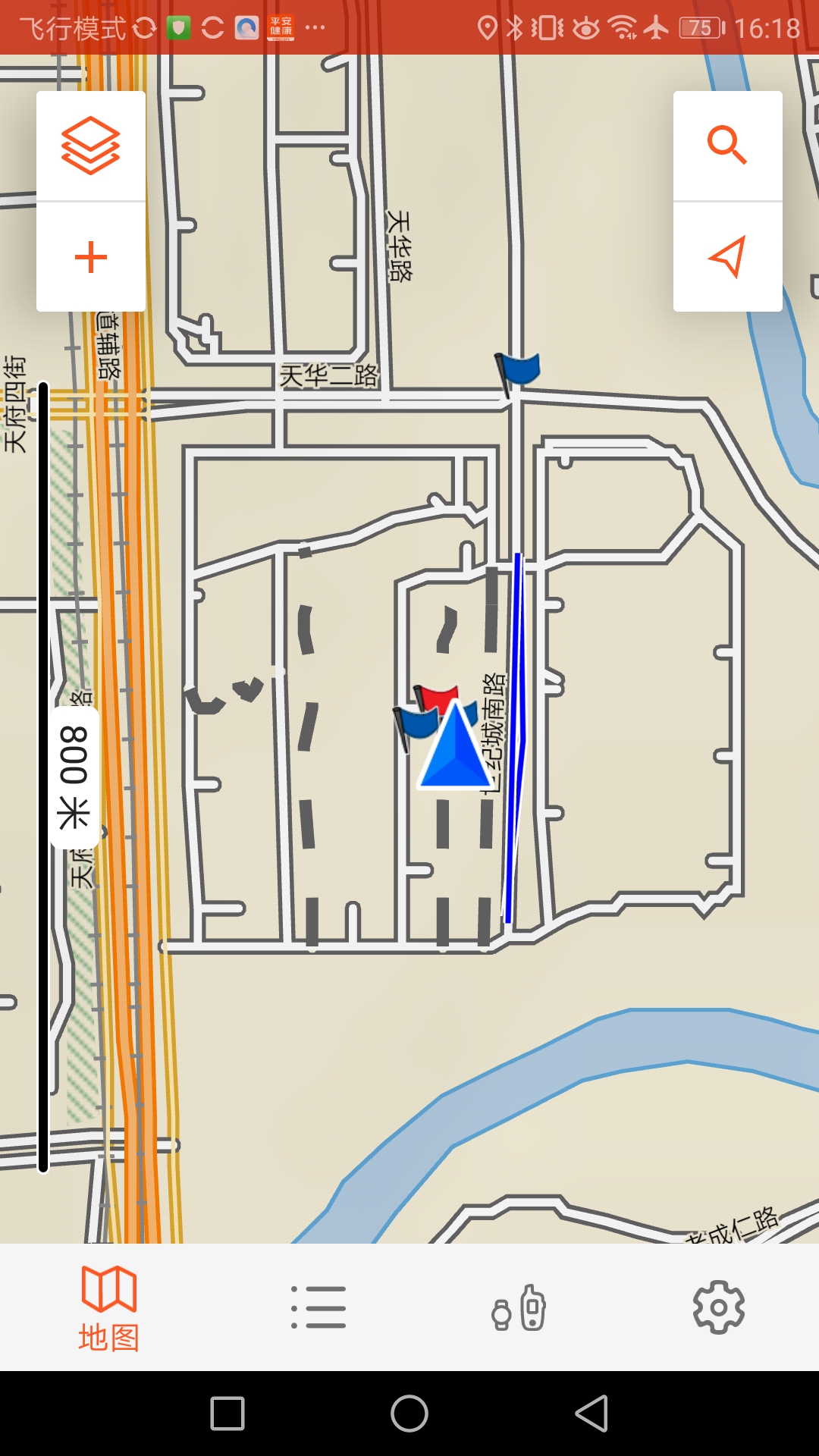Open the list tab
The image size is (819, 1456).
pyautogui.click(x=318, y=1307)
